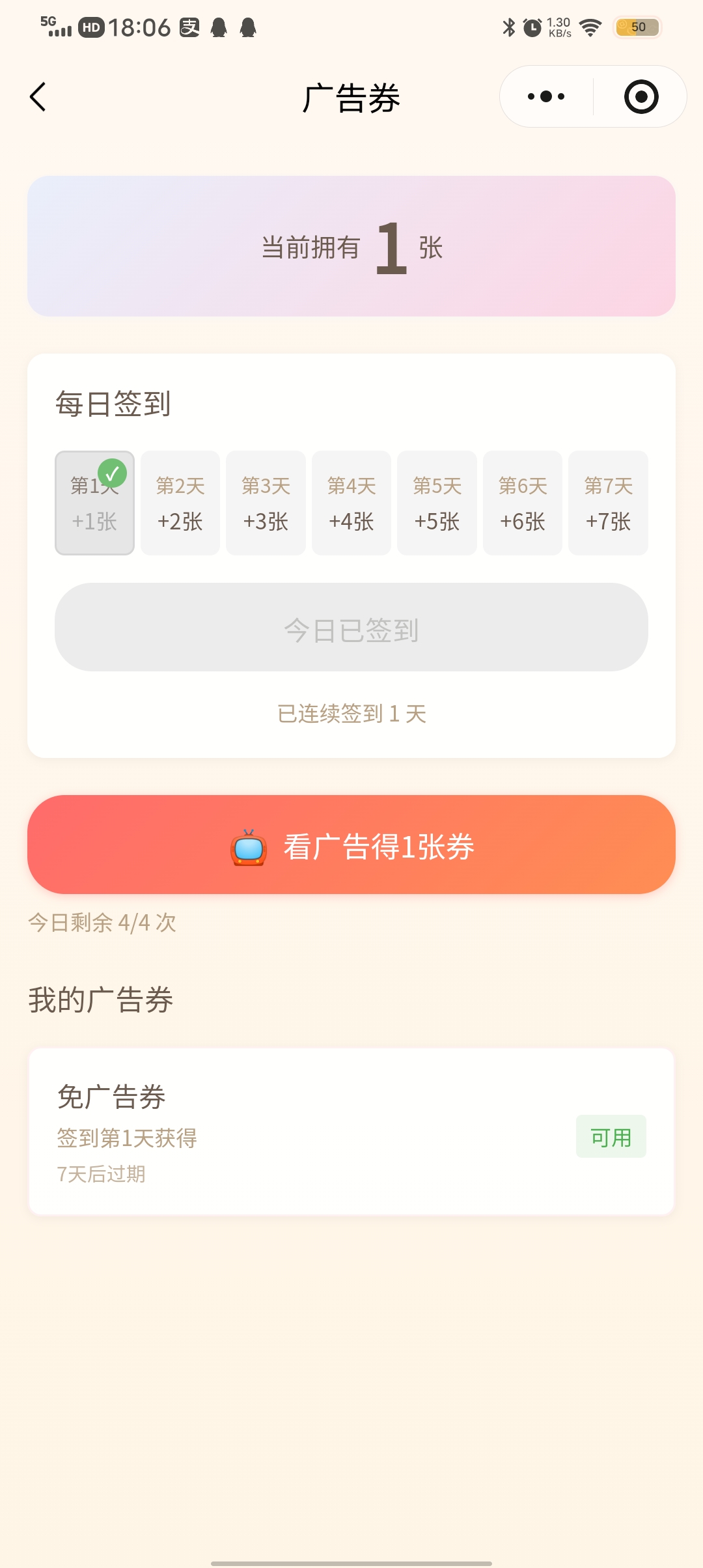Open the 广告券 page title

click(x=351, y=96)
